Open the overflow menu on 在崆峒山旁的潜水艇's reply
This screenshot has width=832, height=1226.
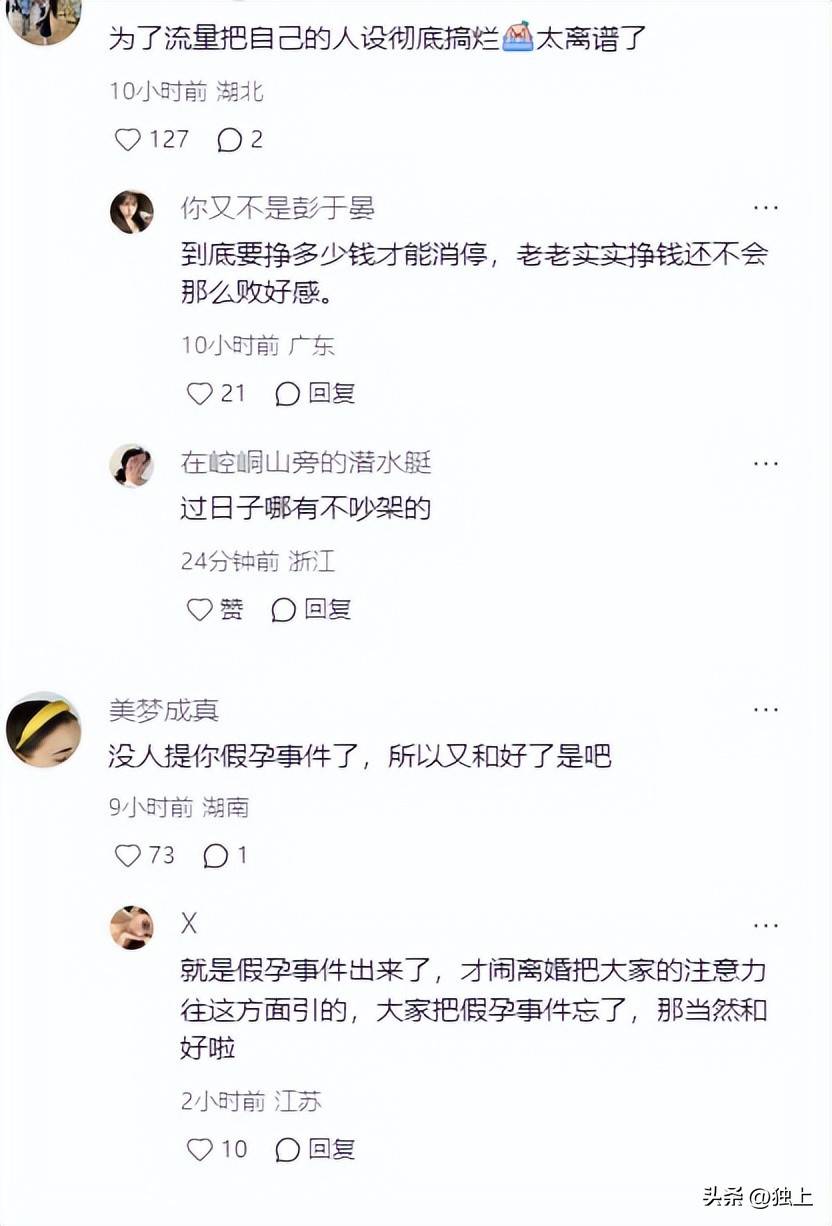(x=765, y=463)
